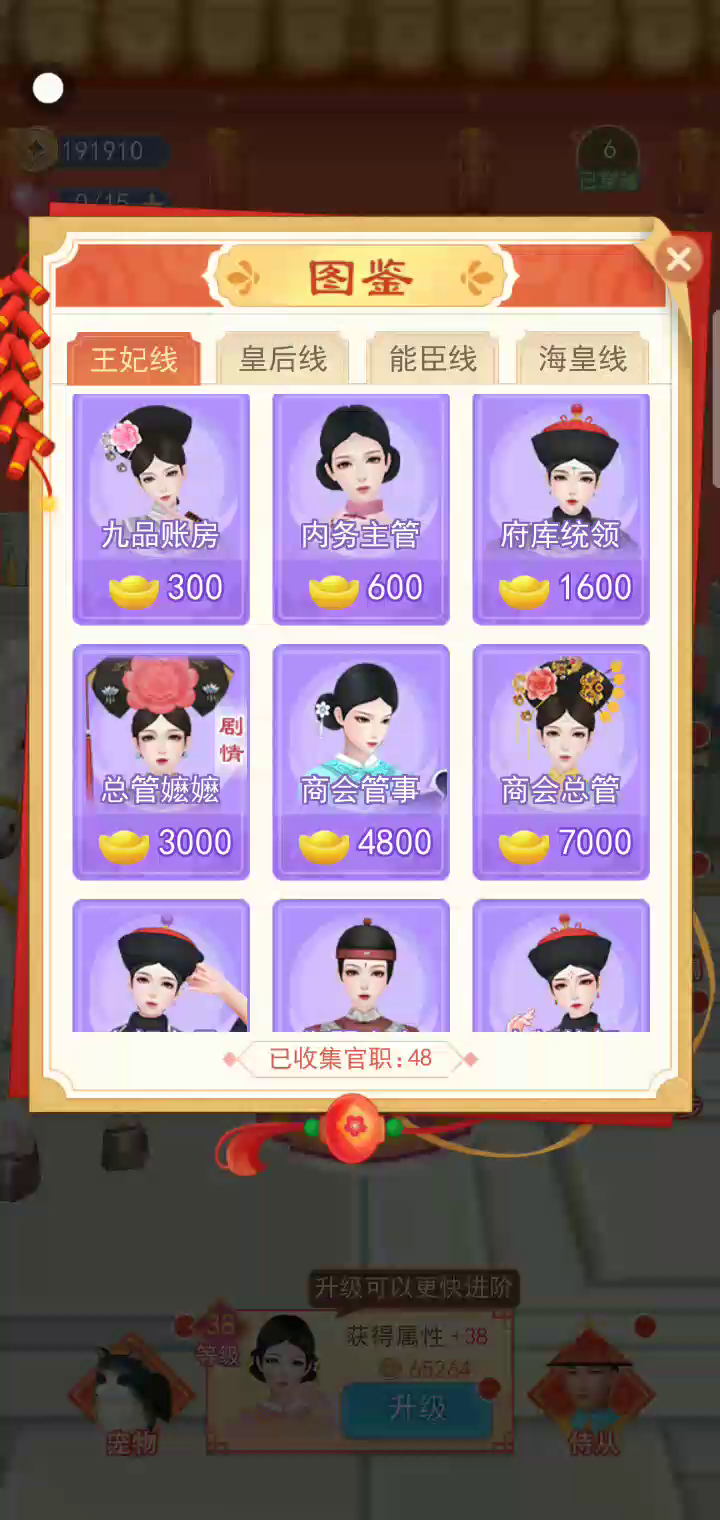Image resolution: width=720 pixels, height=1520 pixels.
Task: Select the 王妃线 tab
Action: 134,359
